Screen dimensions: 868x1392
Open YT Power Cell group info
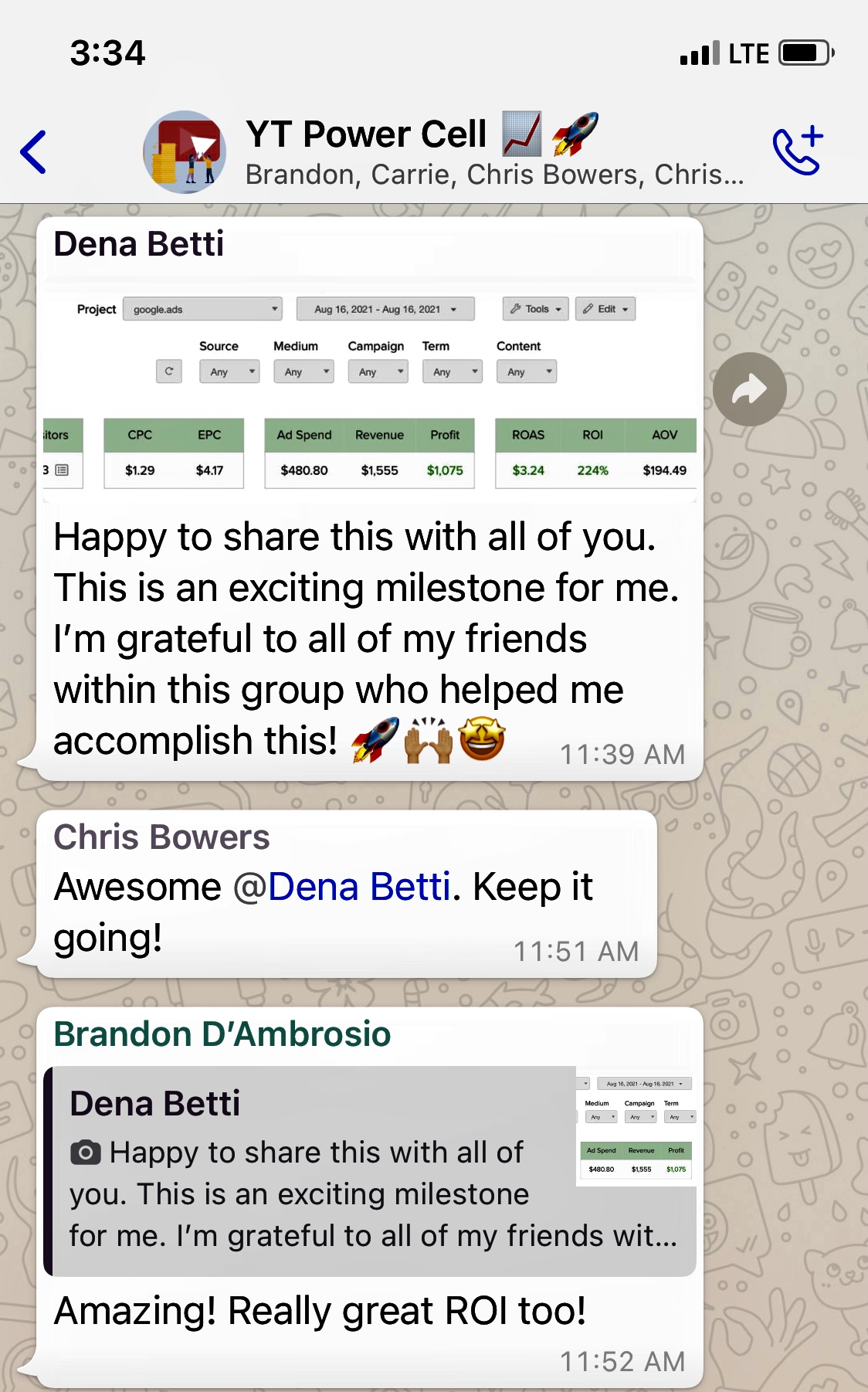[494, 153]
